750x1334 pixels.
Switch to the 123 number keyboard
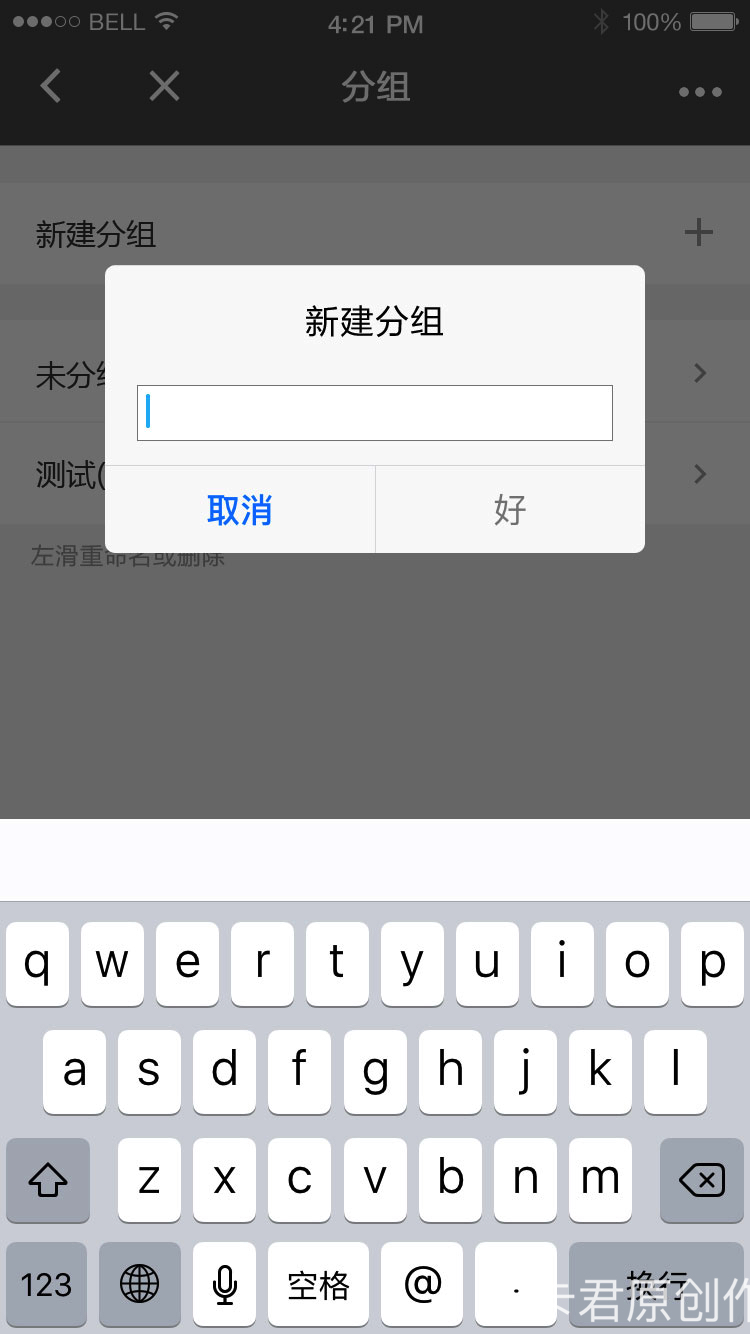coord(46,1284)
